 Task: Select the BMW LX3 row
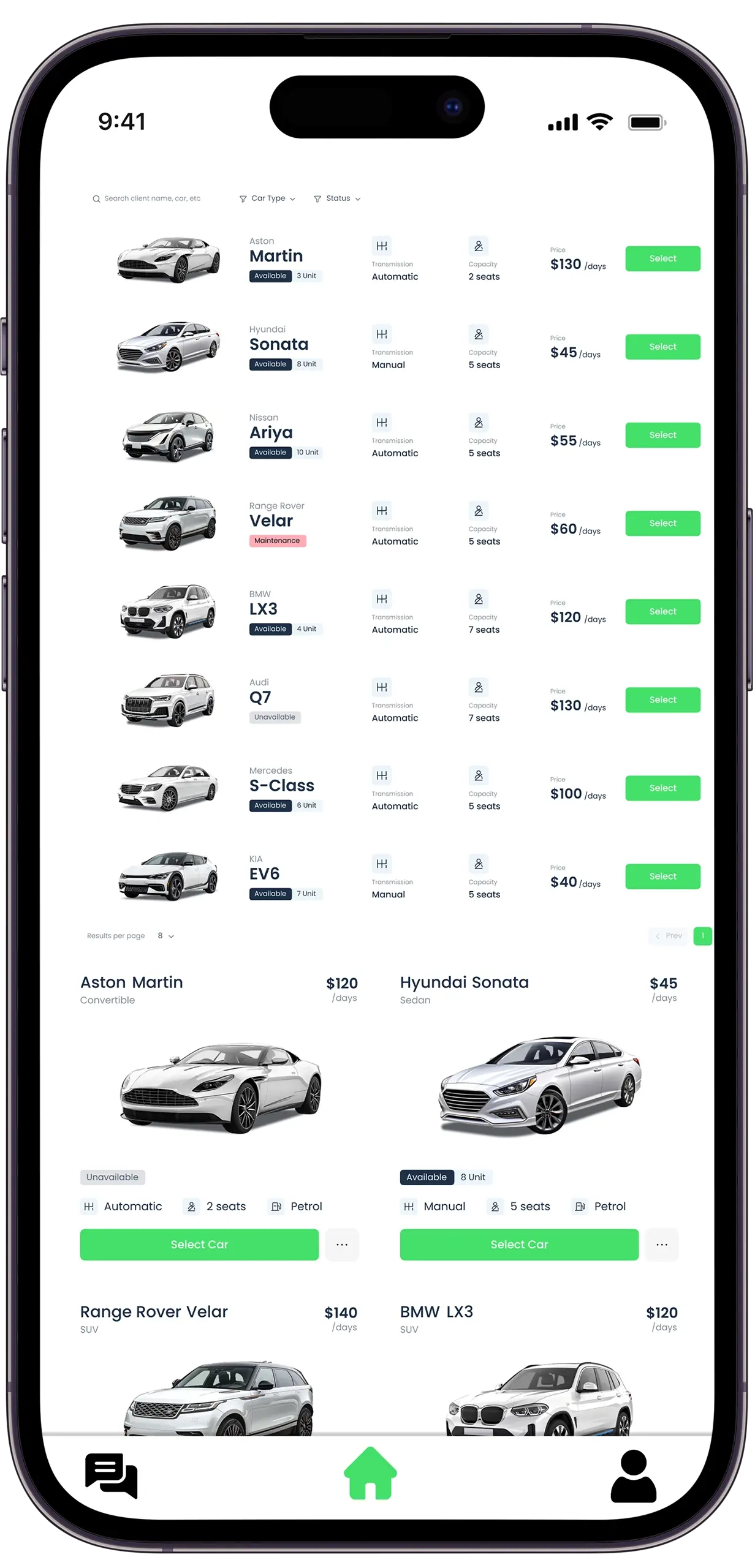pyautogui.click(x=662, y=611)
